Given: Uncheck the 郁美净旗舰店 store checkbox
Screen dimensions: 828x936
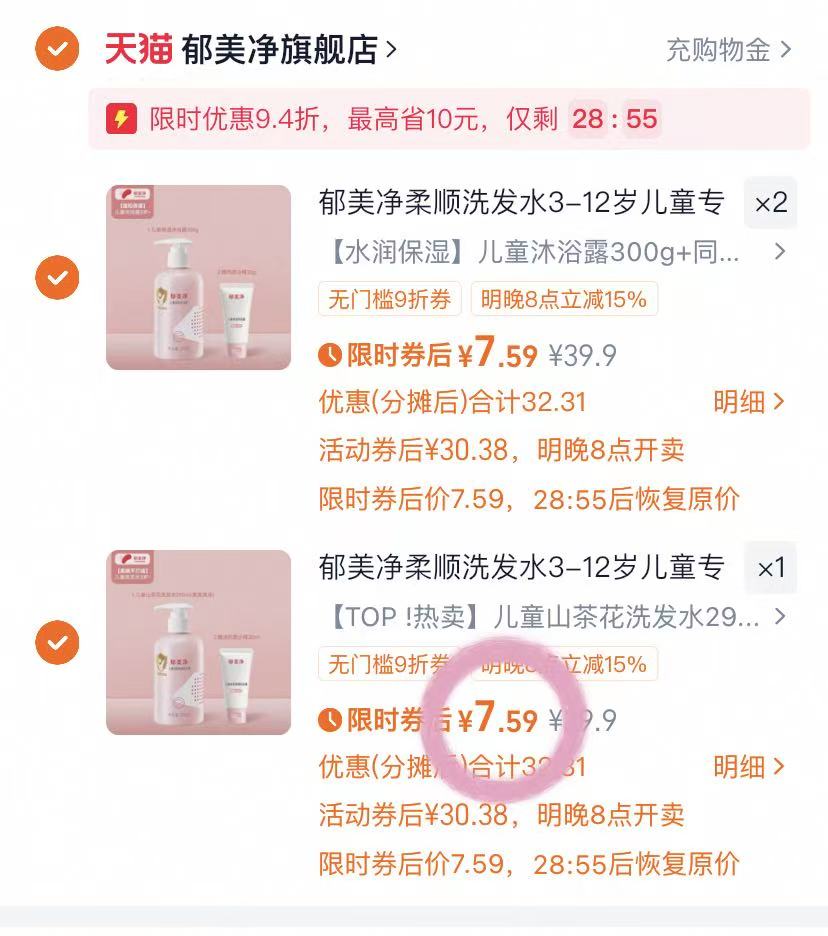Looking at the screenshot, I should [x=57, y=49].
